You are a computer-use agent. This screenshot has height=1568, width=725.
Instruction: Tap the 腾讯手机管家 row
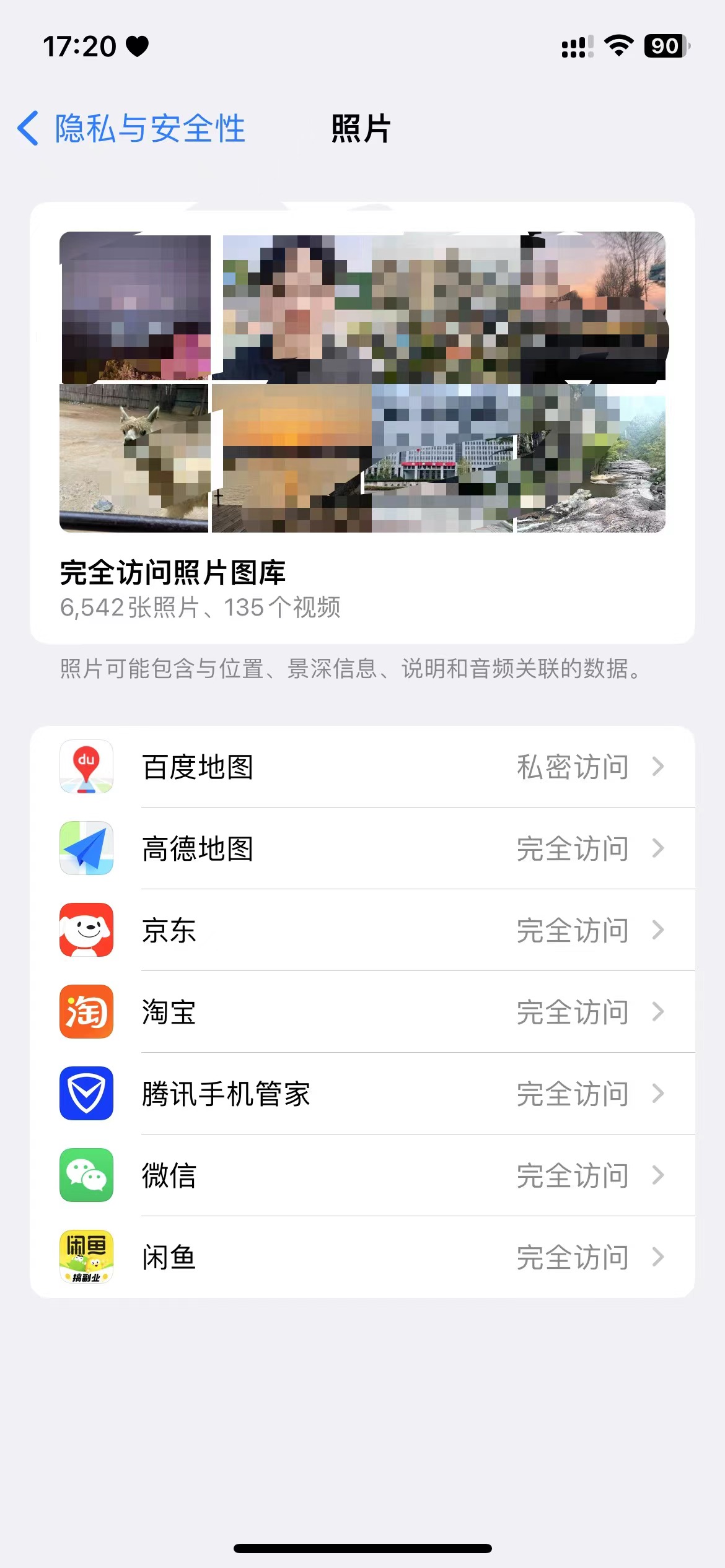coord(362,1094)
